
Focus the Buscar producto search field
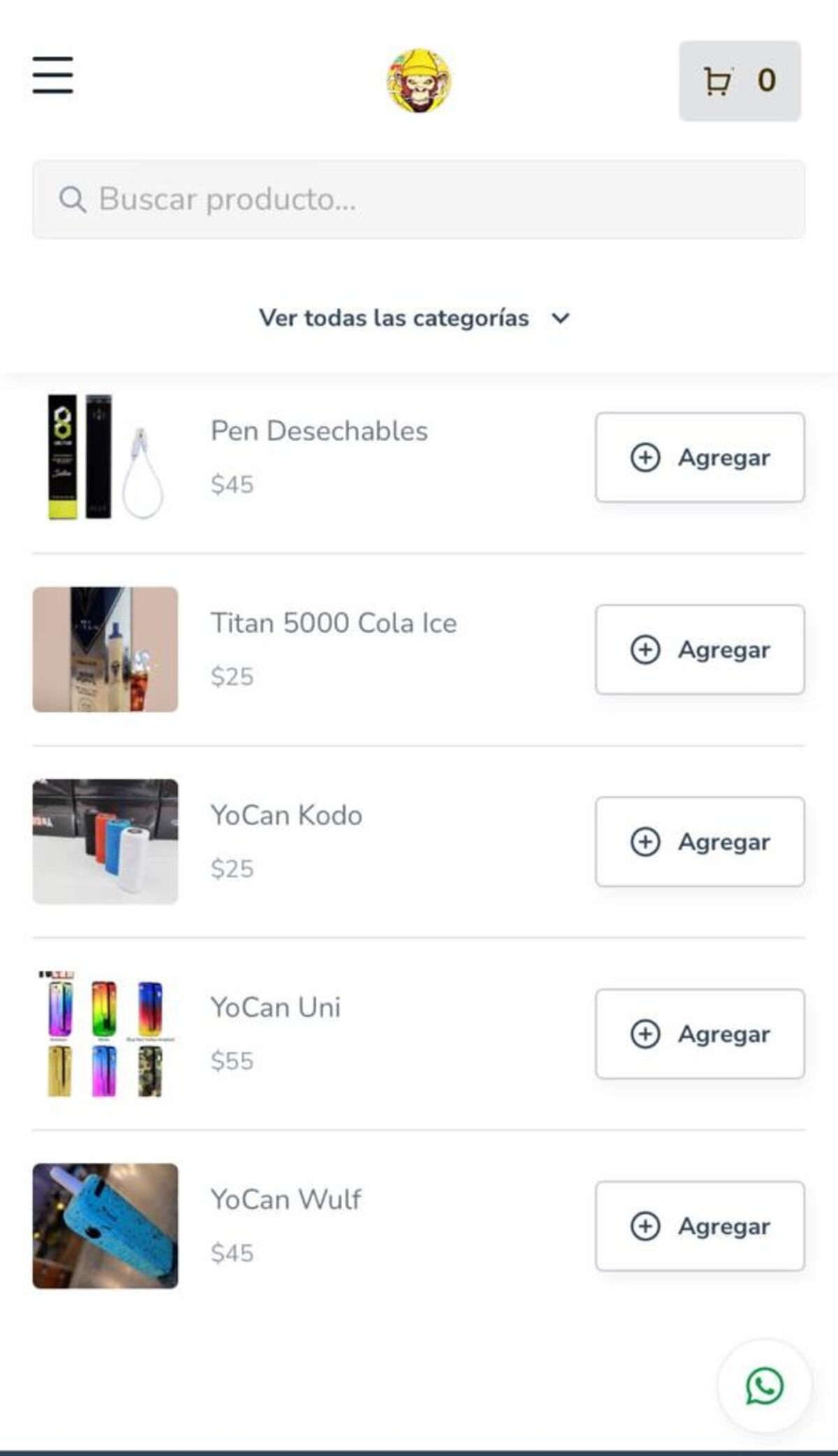point(419,200)
